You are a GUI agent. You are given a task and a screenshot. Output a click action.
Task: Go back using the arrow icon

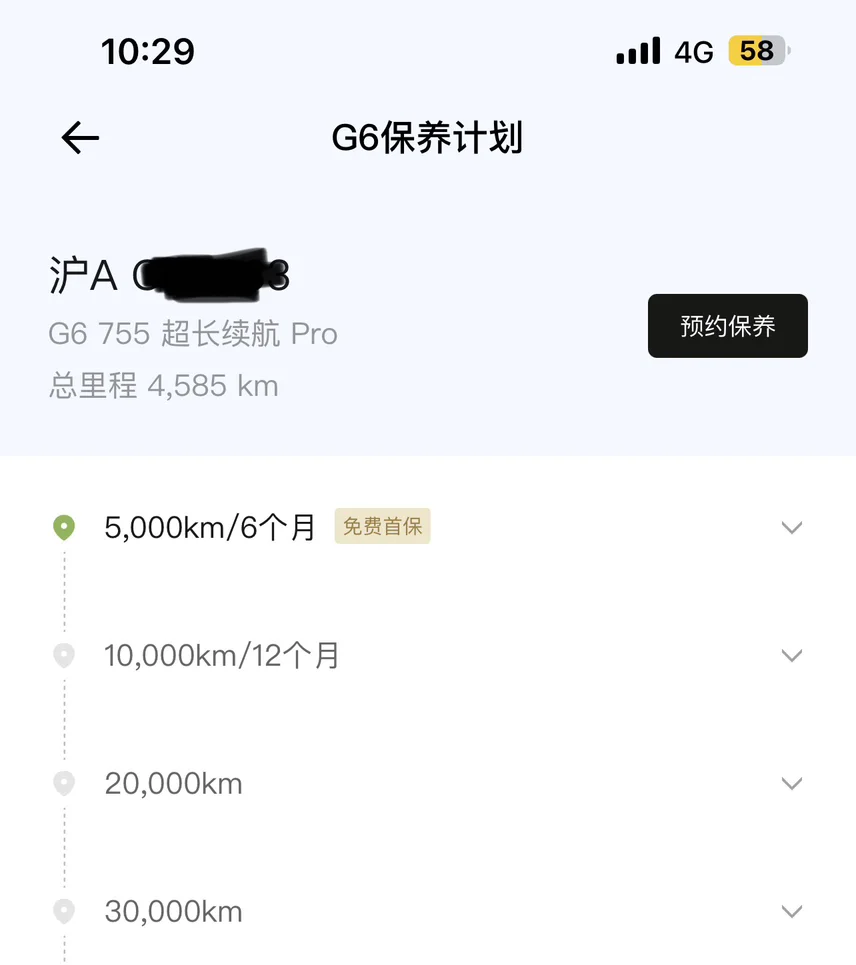point(80,138)
